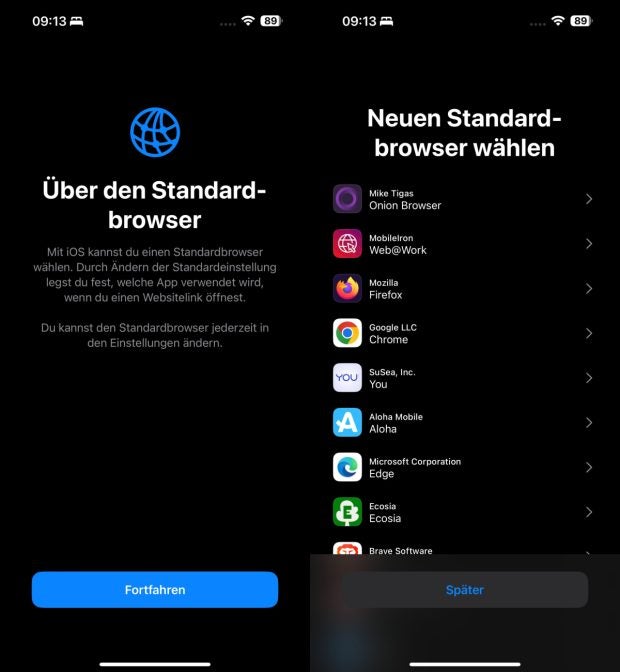Tap Später to decide later
The width and height of the screenshot is (620, 672).
(464, 590)
